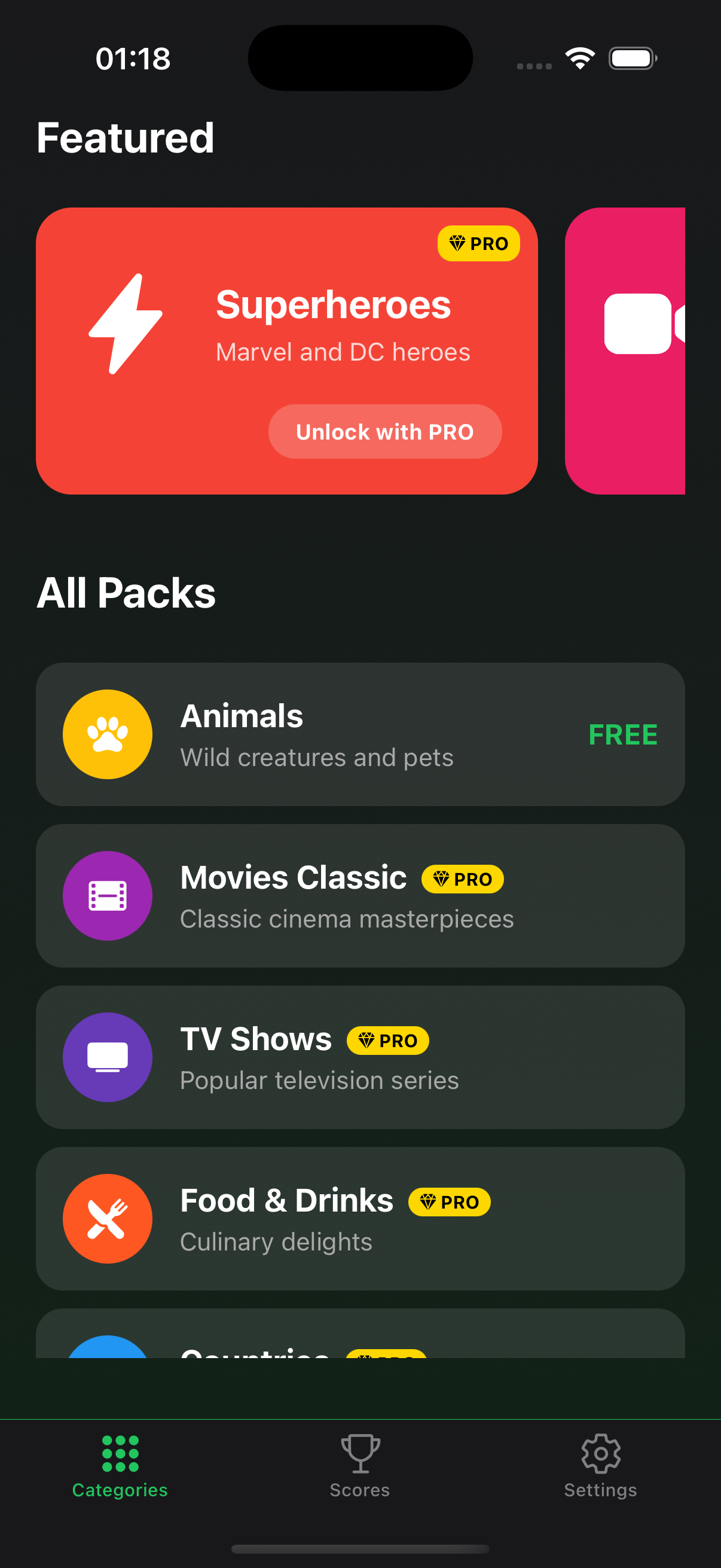Image resolution: width=721 pixels, height=1568 pixels.
Task: Switch to the Scores tab
Action: (360, 1465)
